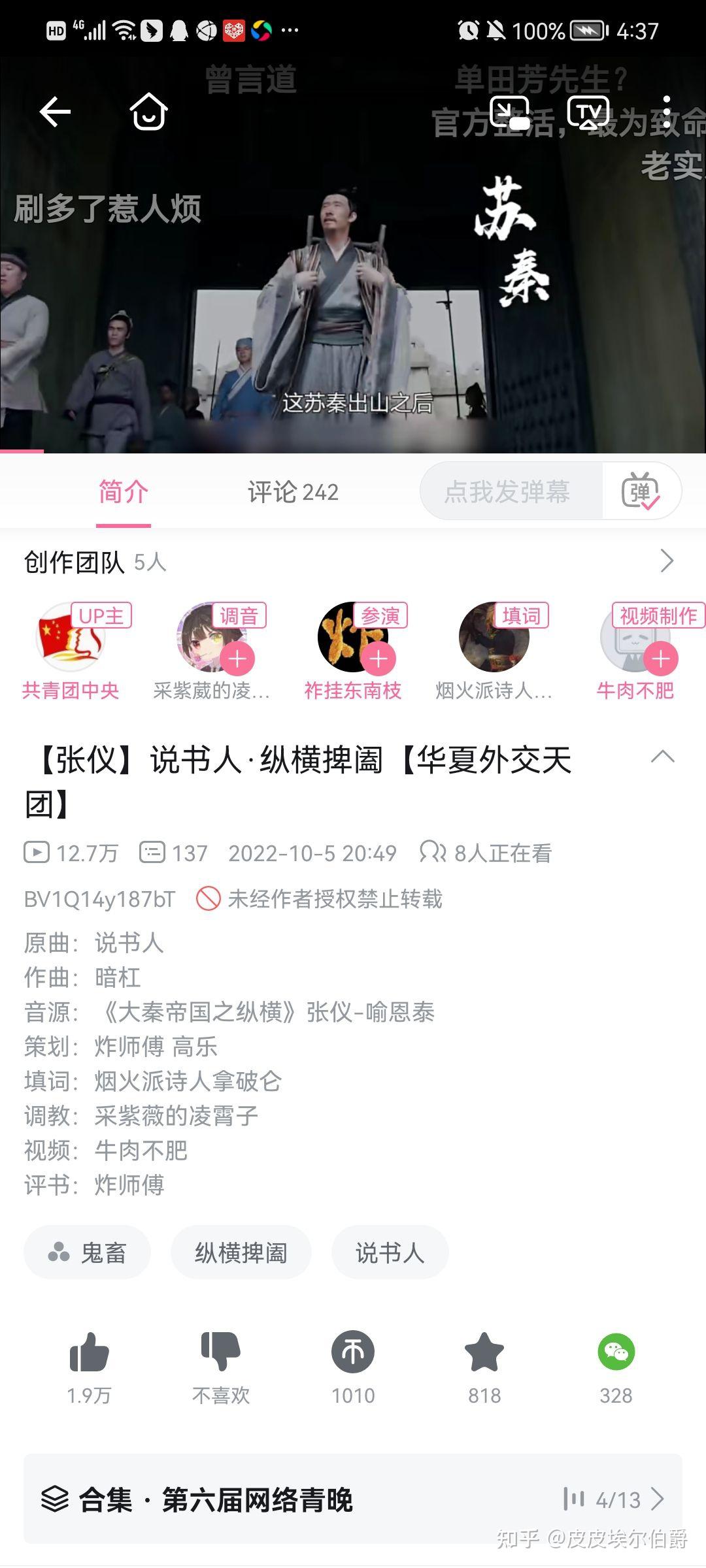Go back using the arrow icon

[55, 112]
